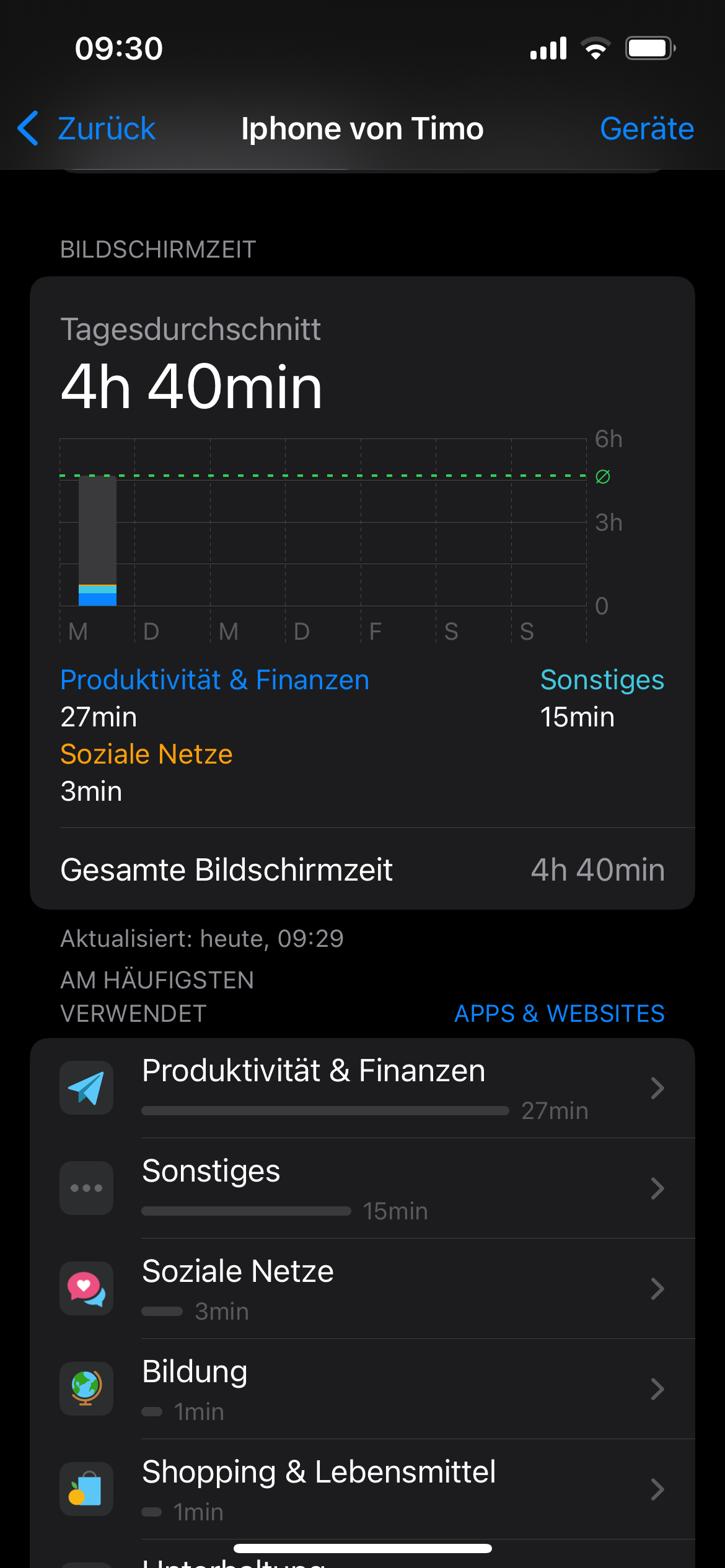Go back with the Zurück button
Image resolution: width=725 pixels, height=1568 pixels.
(x=87, y=129)
